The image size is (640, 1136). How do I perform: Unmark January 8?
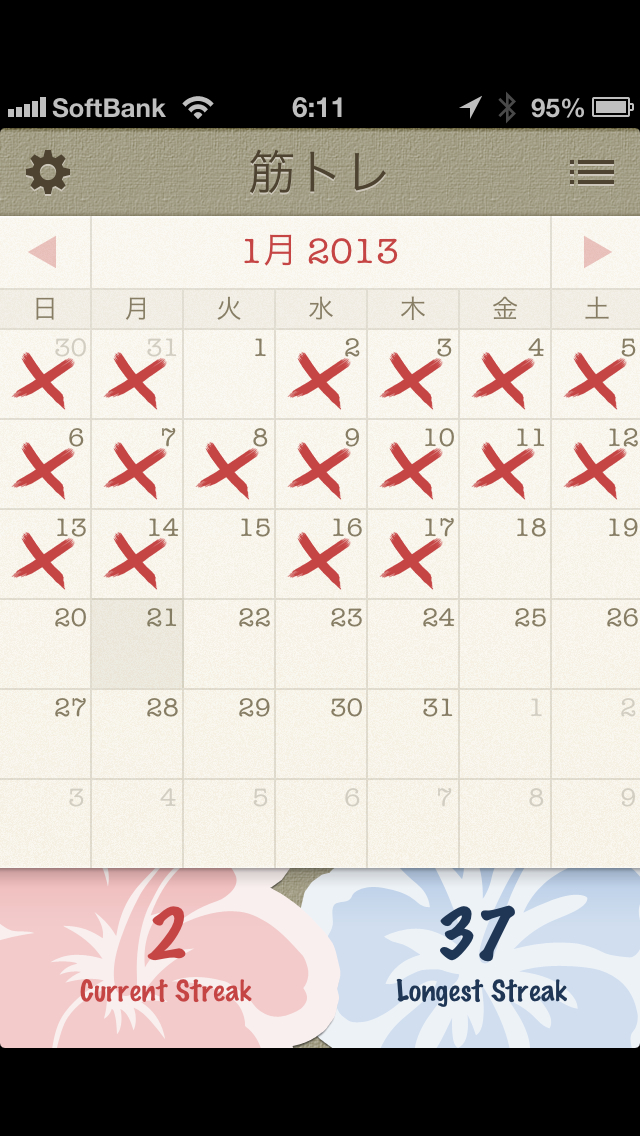(229, 465)
